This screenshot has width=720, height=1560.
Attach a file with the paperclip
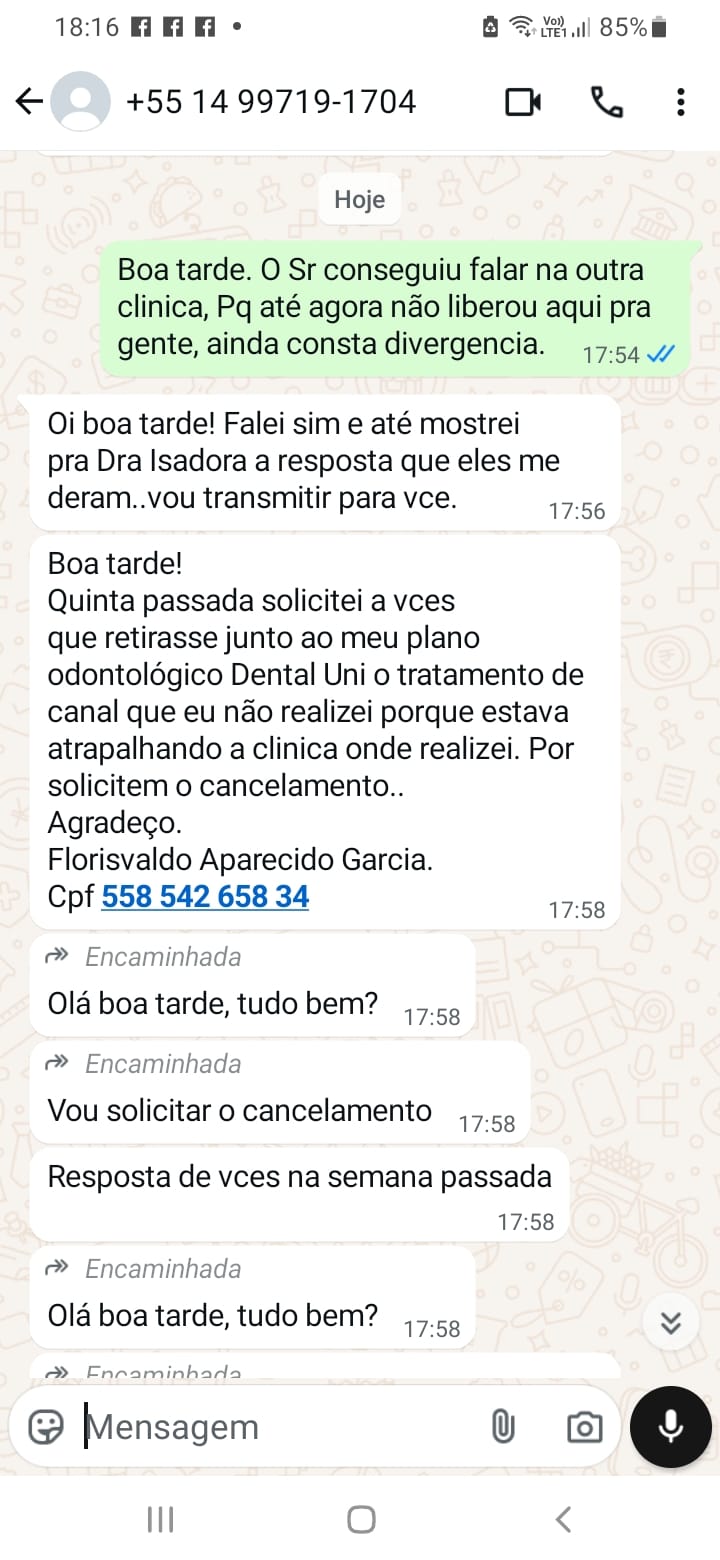coord(503,1427)
